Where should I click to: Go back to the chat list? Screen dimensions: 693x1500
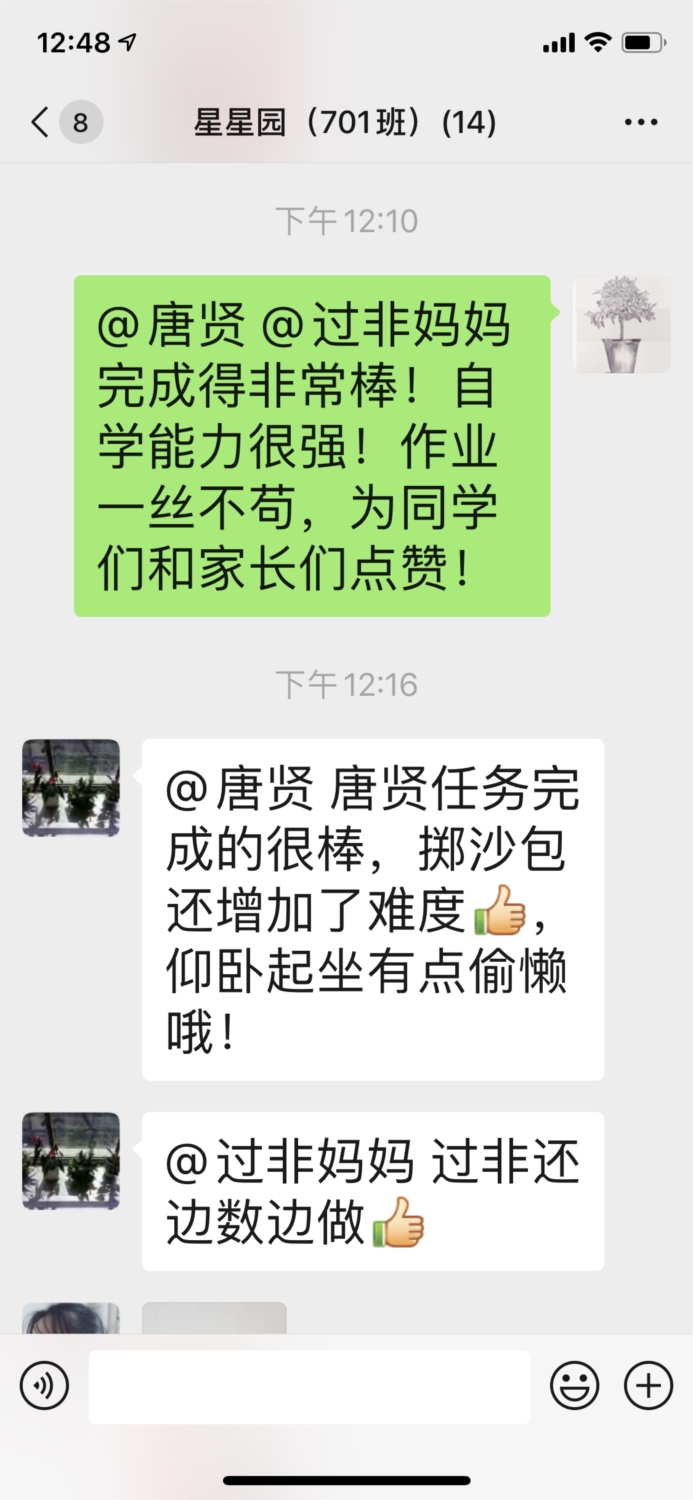[x=40, y=123]
